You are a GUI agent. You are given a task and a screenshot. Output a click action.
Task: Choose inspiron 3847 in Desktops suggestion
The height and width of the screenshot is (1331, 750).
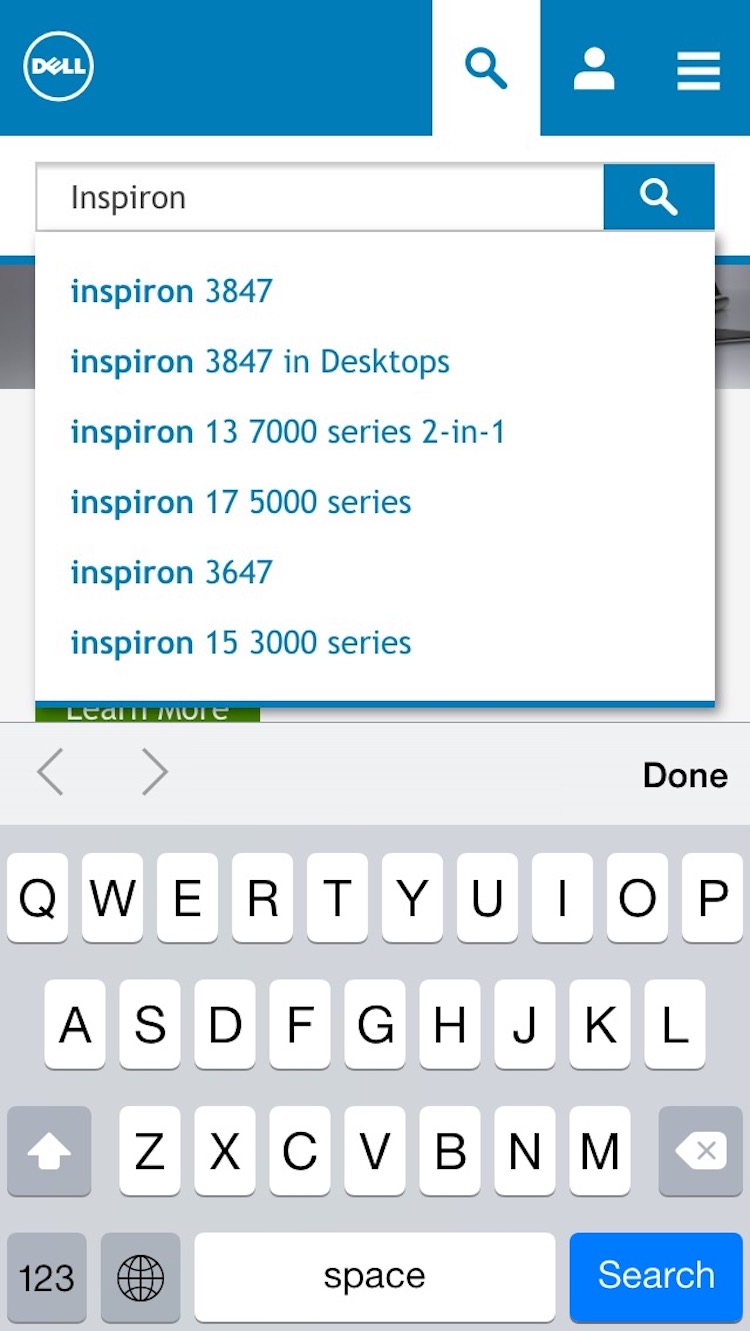click(x=260, y=361)
